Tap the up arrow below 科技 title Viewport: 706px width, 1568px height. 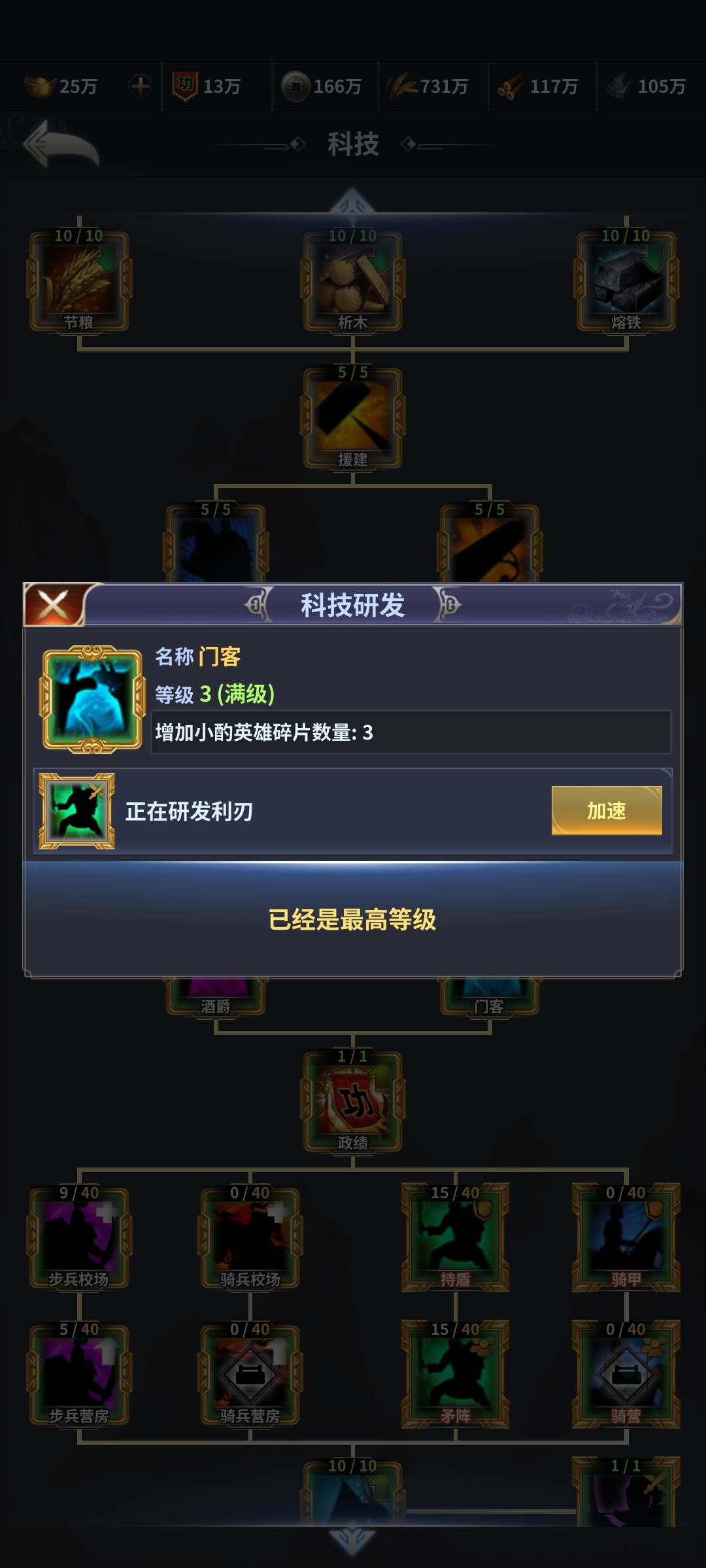(x=352, y=200)
